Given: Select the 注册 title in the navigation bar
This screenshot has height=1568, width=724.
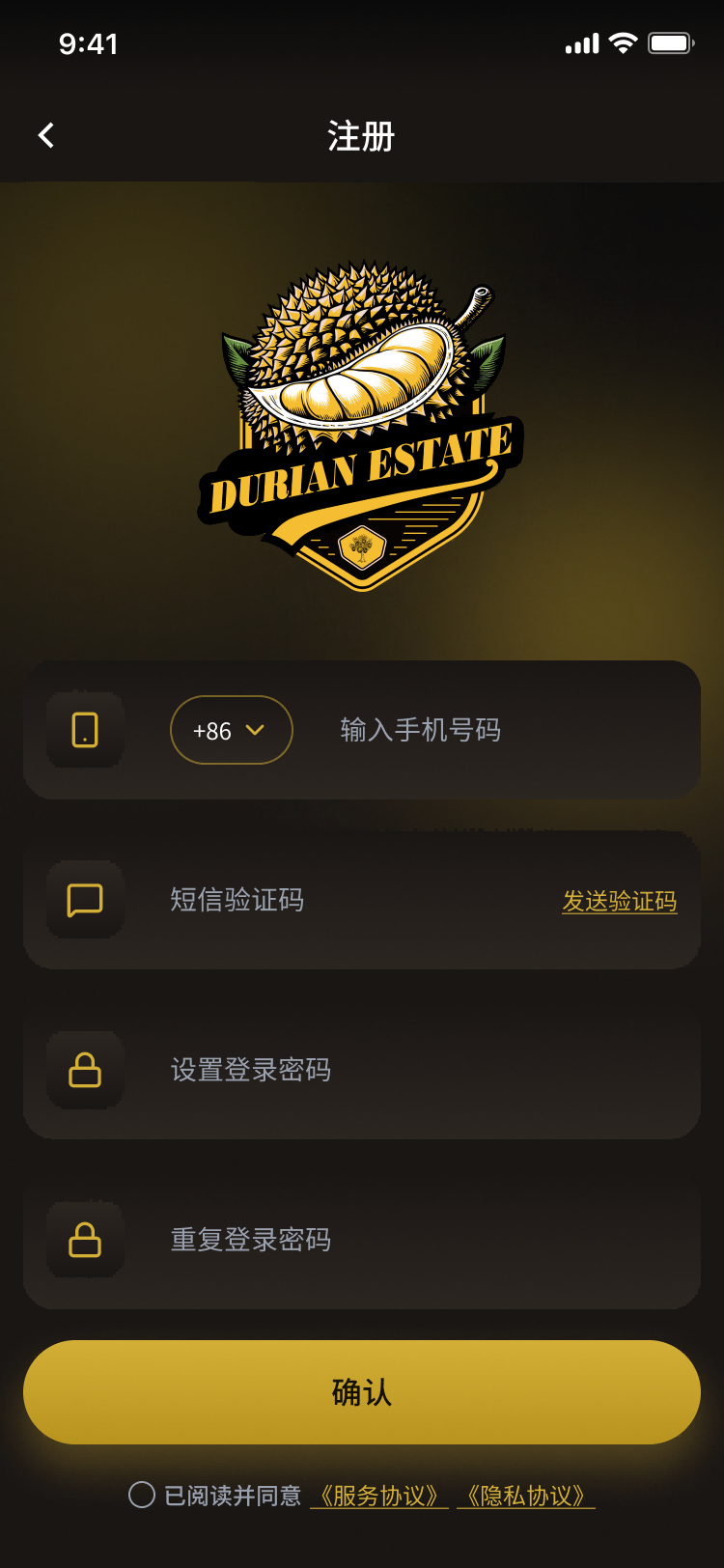Looking at the screenshot, I should click(x=362, y=137).
